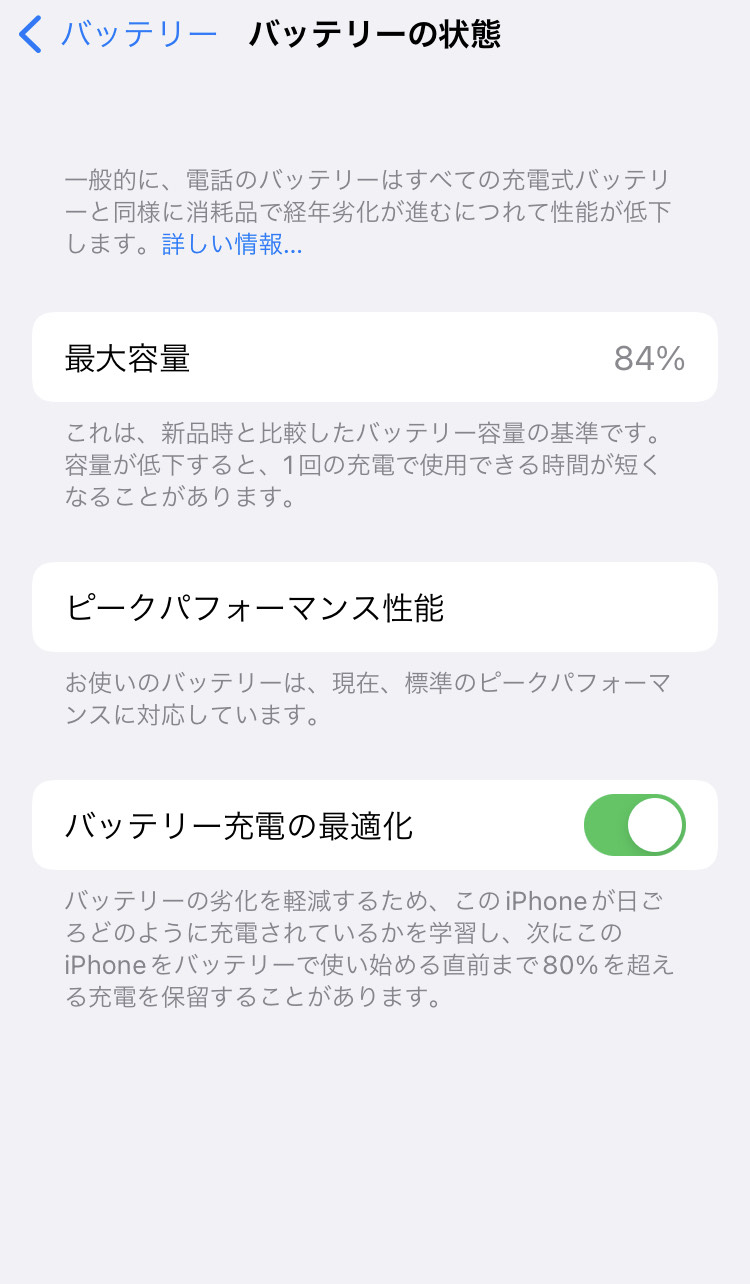Go back to バッテリー settings
The height and width of the screenshot is (1284, 750).
118,34
